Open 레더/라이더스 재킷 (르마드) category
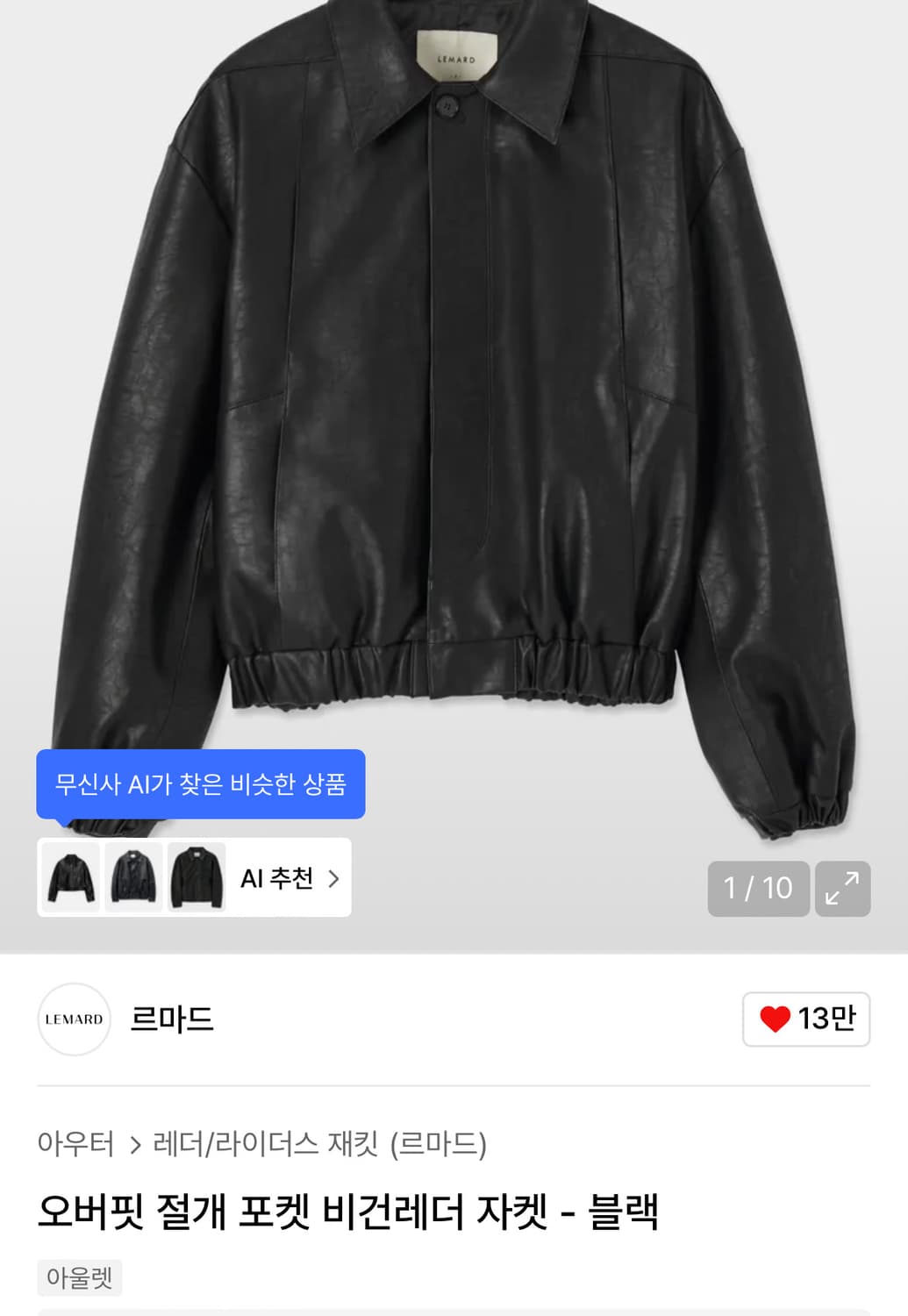The image size is (908, 1316). pos(319,1144)
